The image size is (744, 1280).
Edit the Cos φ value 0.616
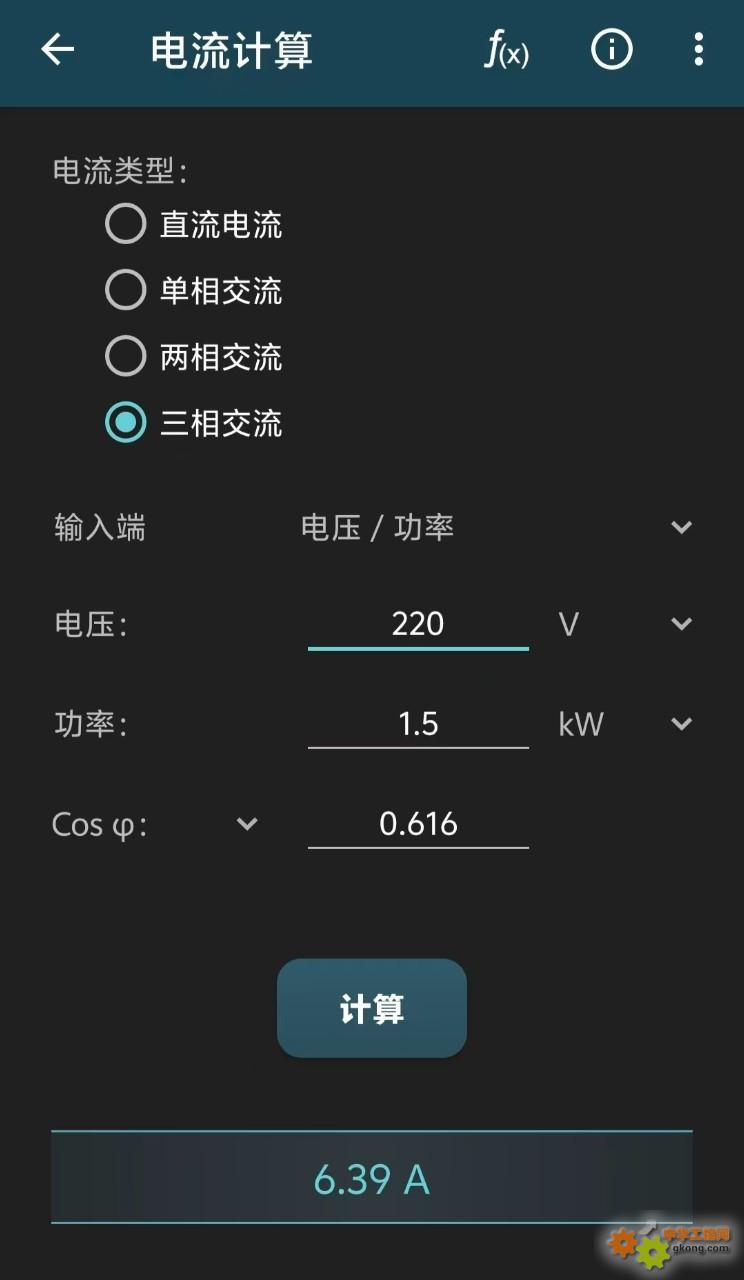pos(418,824)
